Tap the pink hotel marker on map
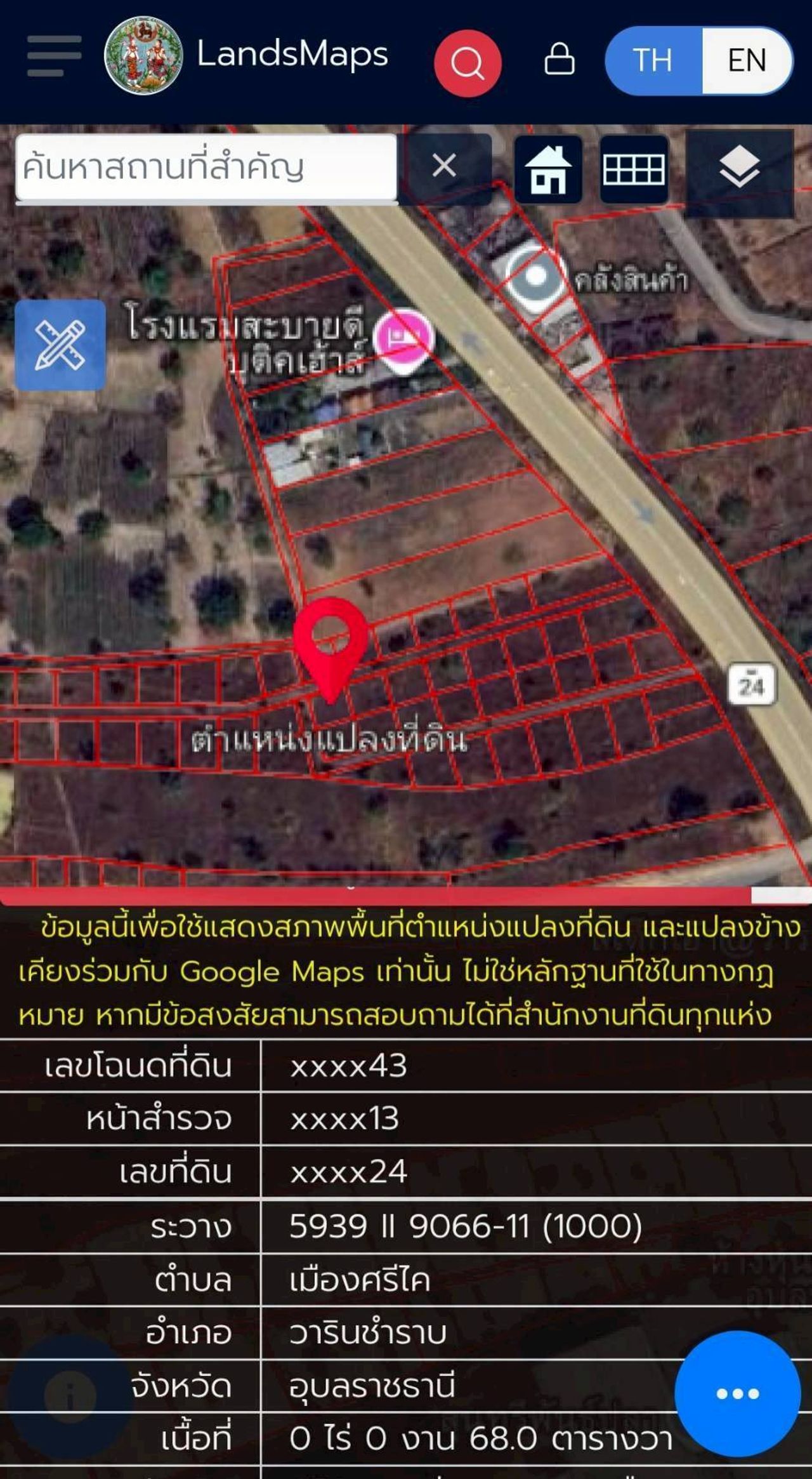Screen dimensions: 812x1479 (404, 338)
